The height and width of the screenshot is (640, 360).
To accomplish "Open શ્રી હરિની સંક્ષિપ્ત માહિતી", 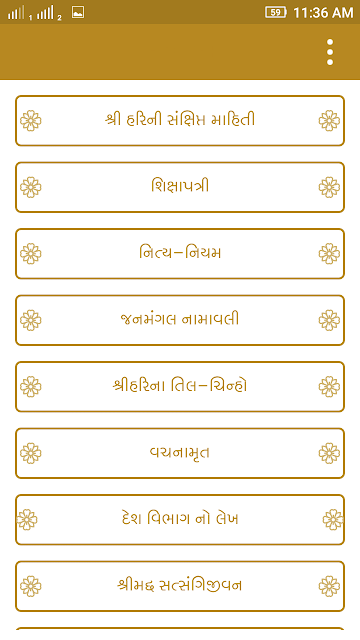I will click(180, 120).
